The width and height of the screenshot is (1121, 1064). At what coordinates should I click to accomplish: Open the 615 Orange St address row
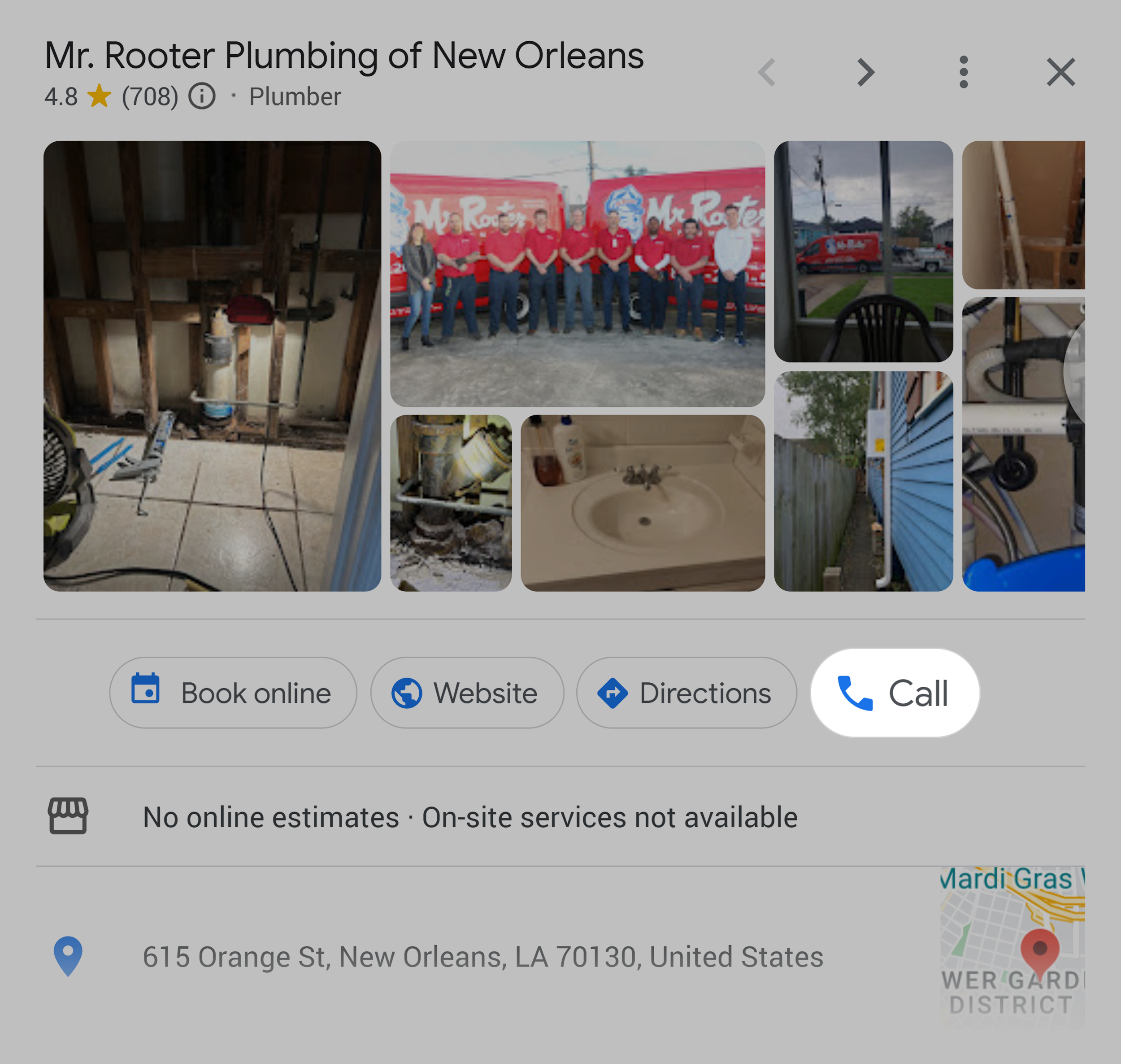pos(482,957)
